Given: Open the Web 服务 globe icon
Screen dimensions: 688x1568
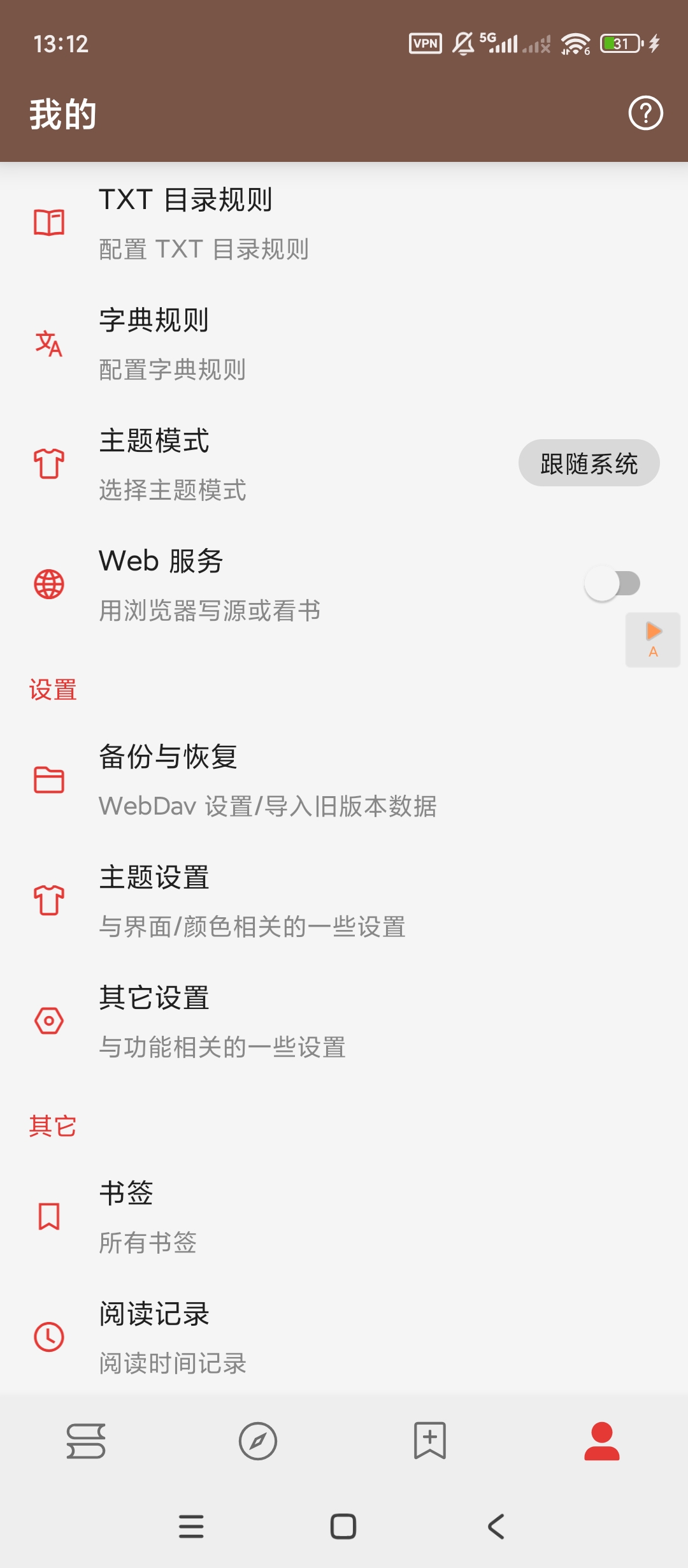Looking at the screenshot, I should tap(48, 583).
